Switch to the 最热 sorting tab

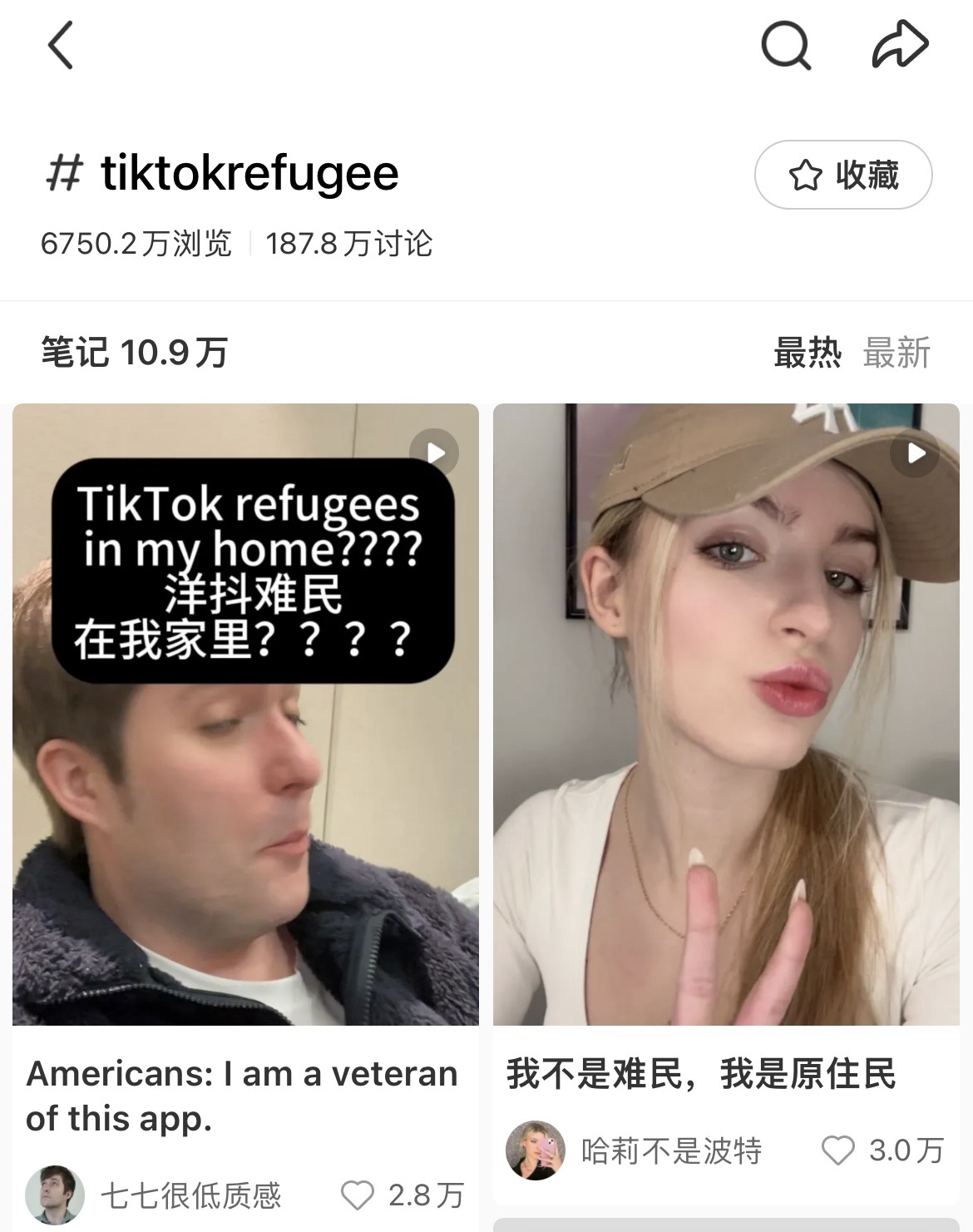pyautogui.click(x=807, y=353)
